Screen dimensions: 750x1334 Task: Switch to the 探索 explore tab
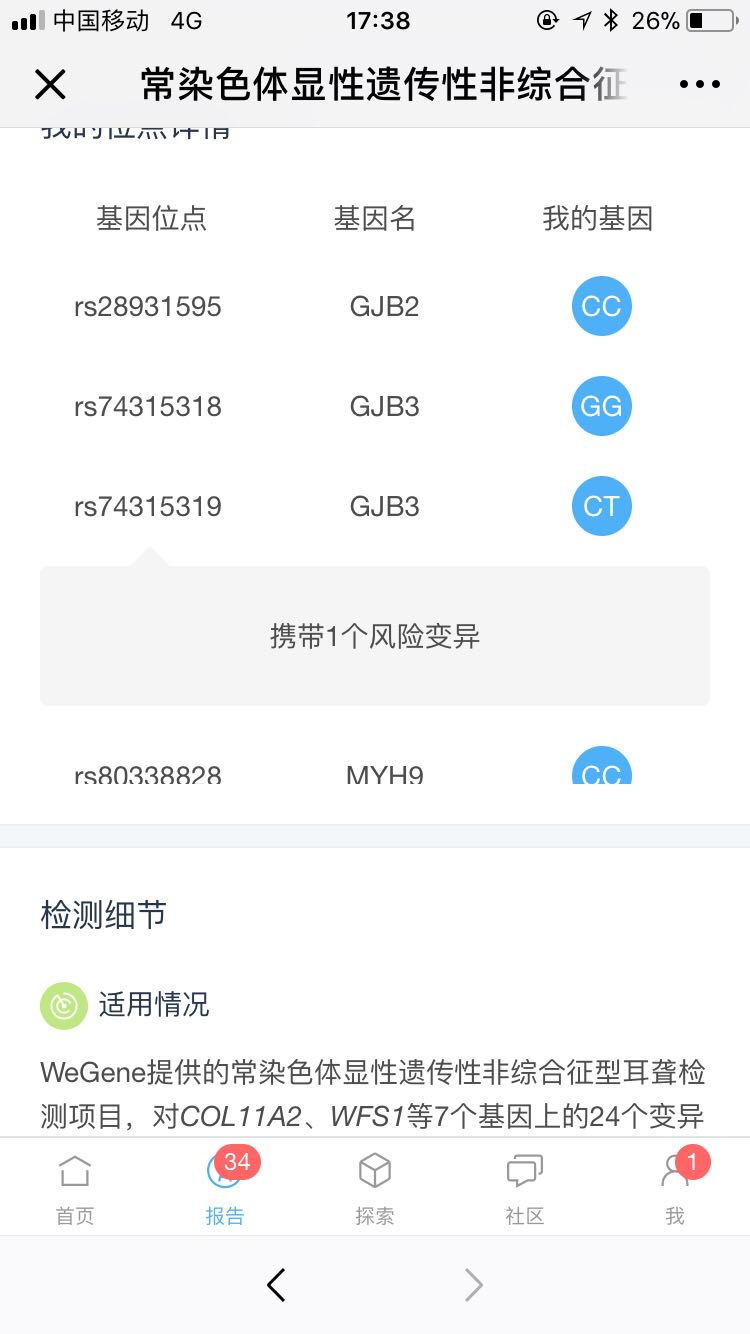[375, 1188]
